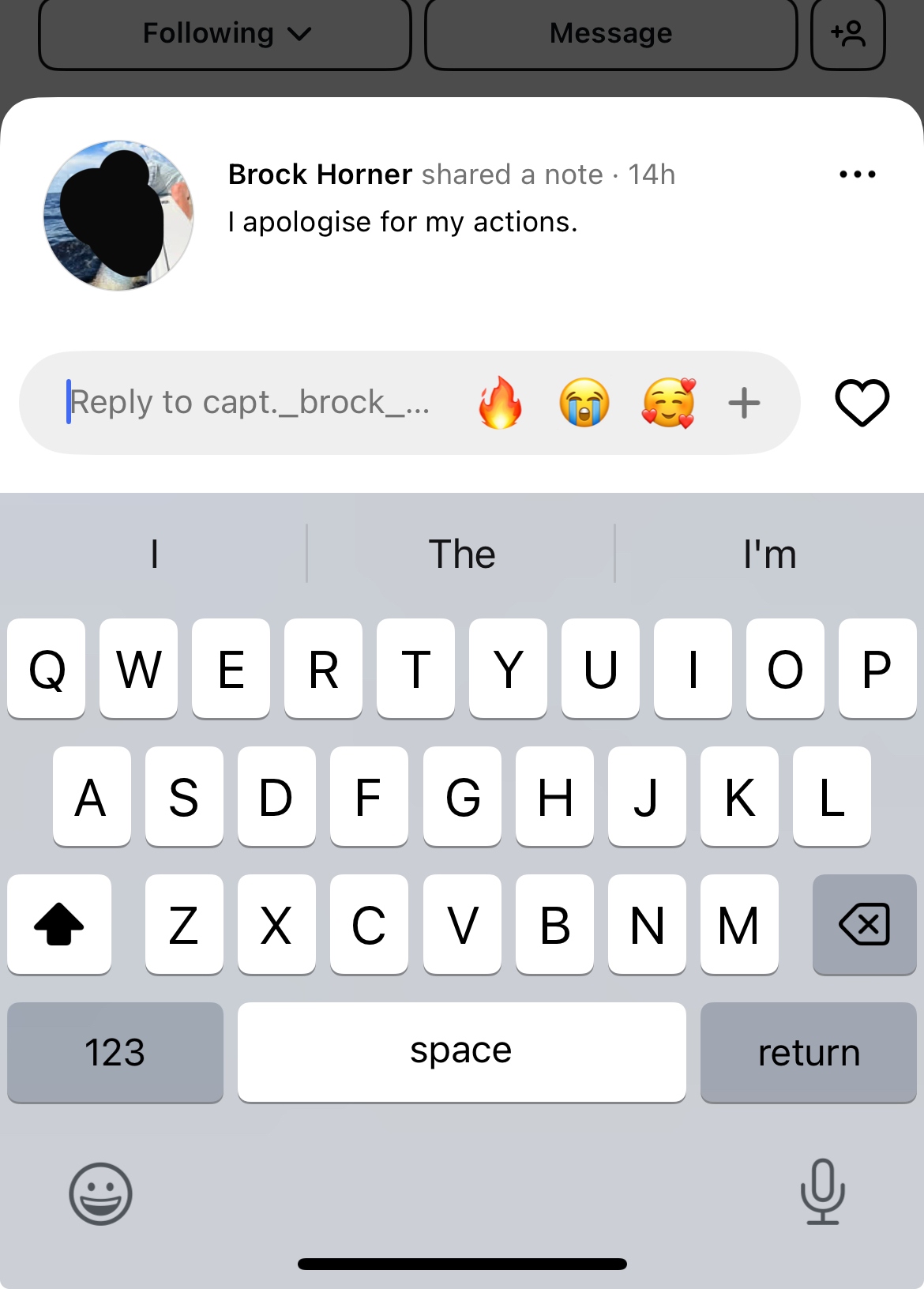Image resolution: width=924 pixels, height=1289 pixels.
Task: Like Brock Horner's note
Action: click(x=862, y=403)
